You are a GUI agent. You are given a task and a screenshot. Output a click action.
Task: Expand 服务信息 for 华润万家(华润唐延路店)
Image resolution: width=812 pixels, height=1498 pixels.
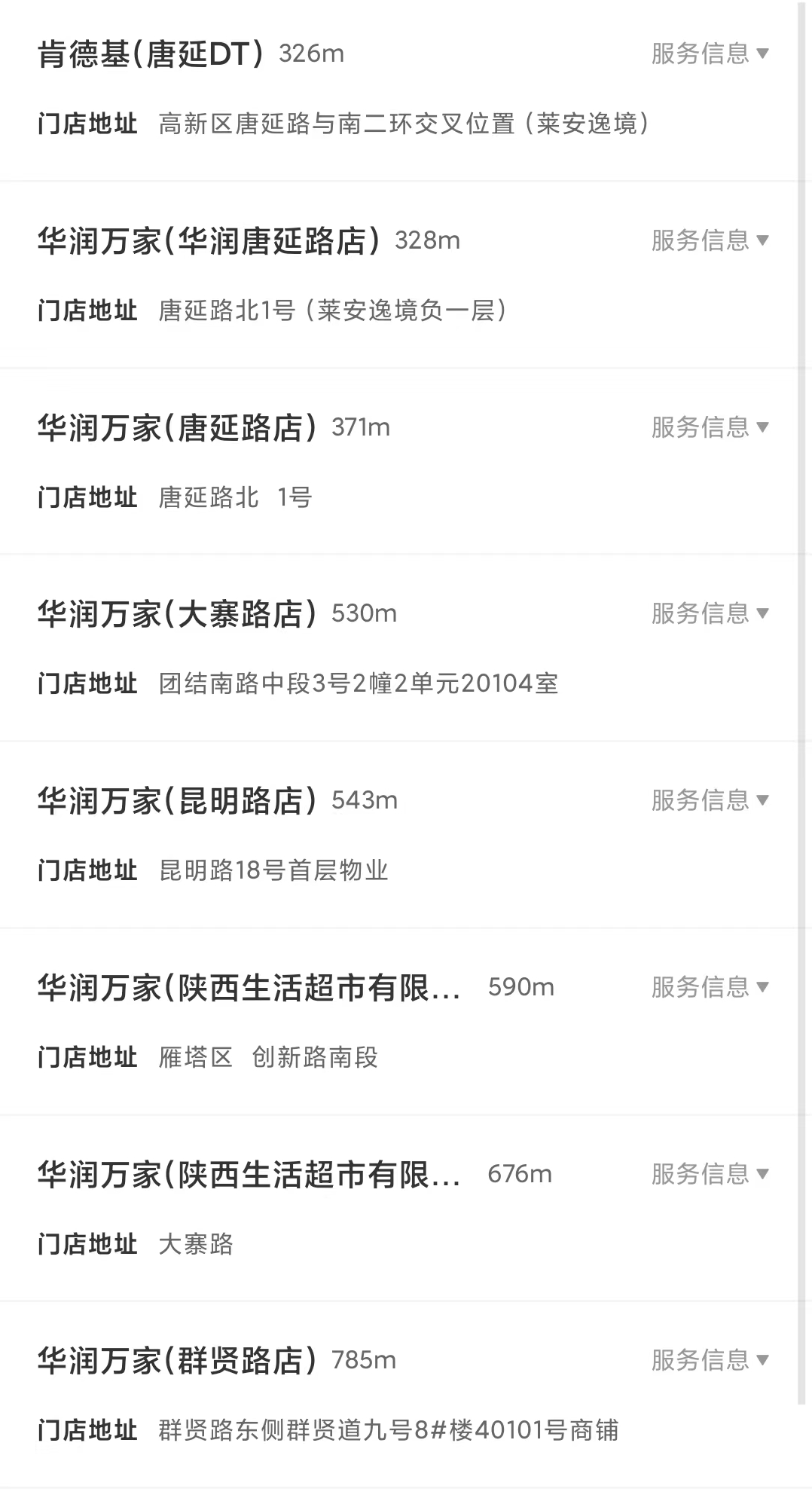[709, 240]
